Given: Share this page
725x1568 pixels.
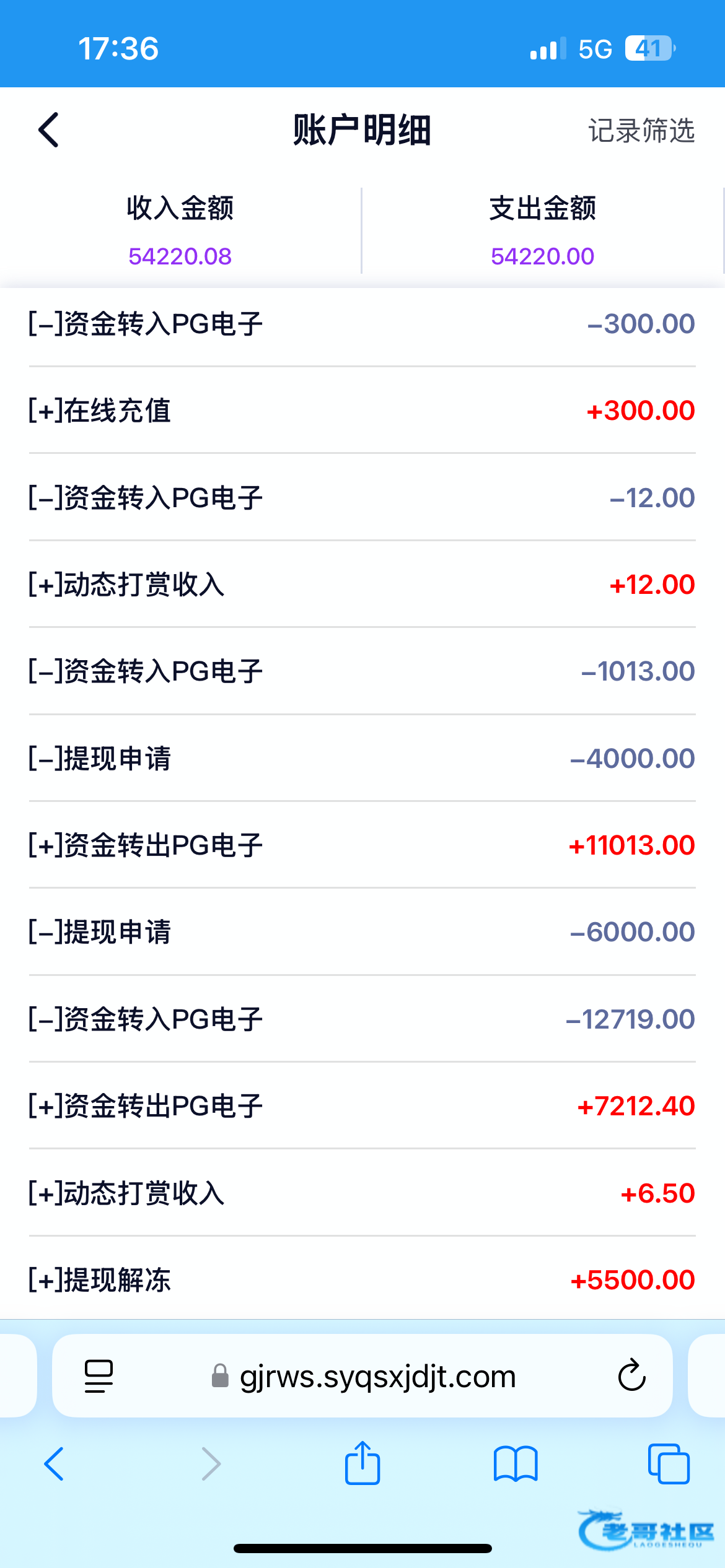Looking at the screenshot, I should [362, 1463].
